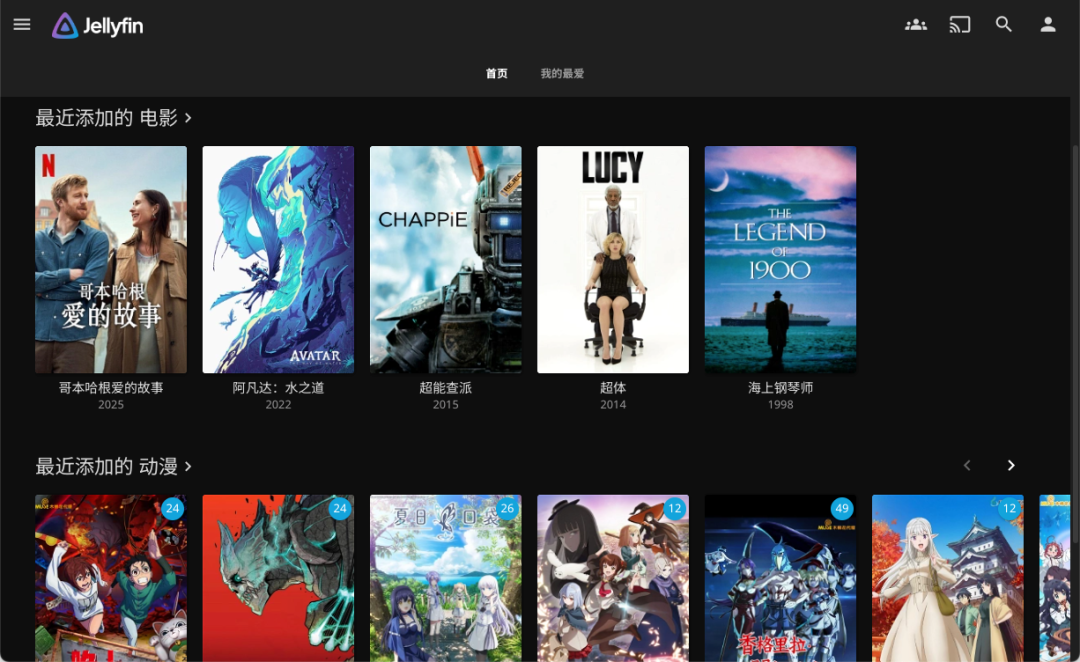Image resolution: width=1080 pixels, height=662 pixels.
Task: Open the hamburger drawer menu
Action: tap(22, 25)
